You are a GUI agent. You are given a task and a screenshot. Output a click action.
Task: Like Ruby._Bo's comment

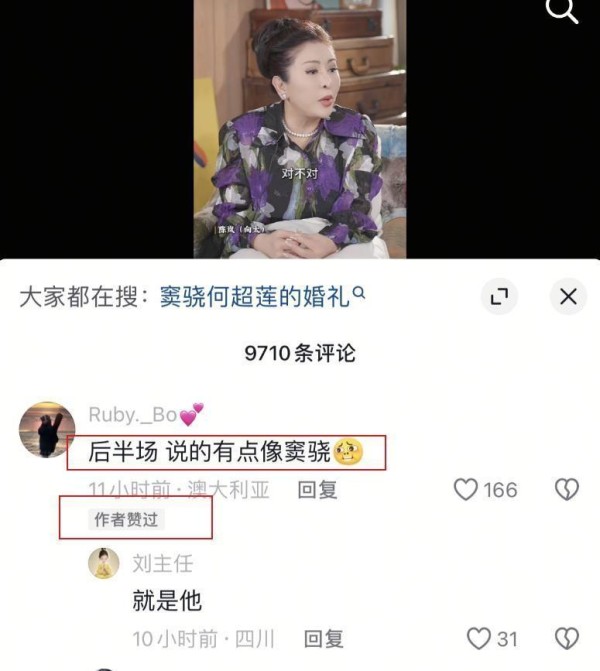click(x=468, y=489)
